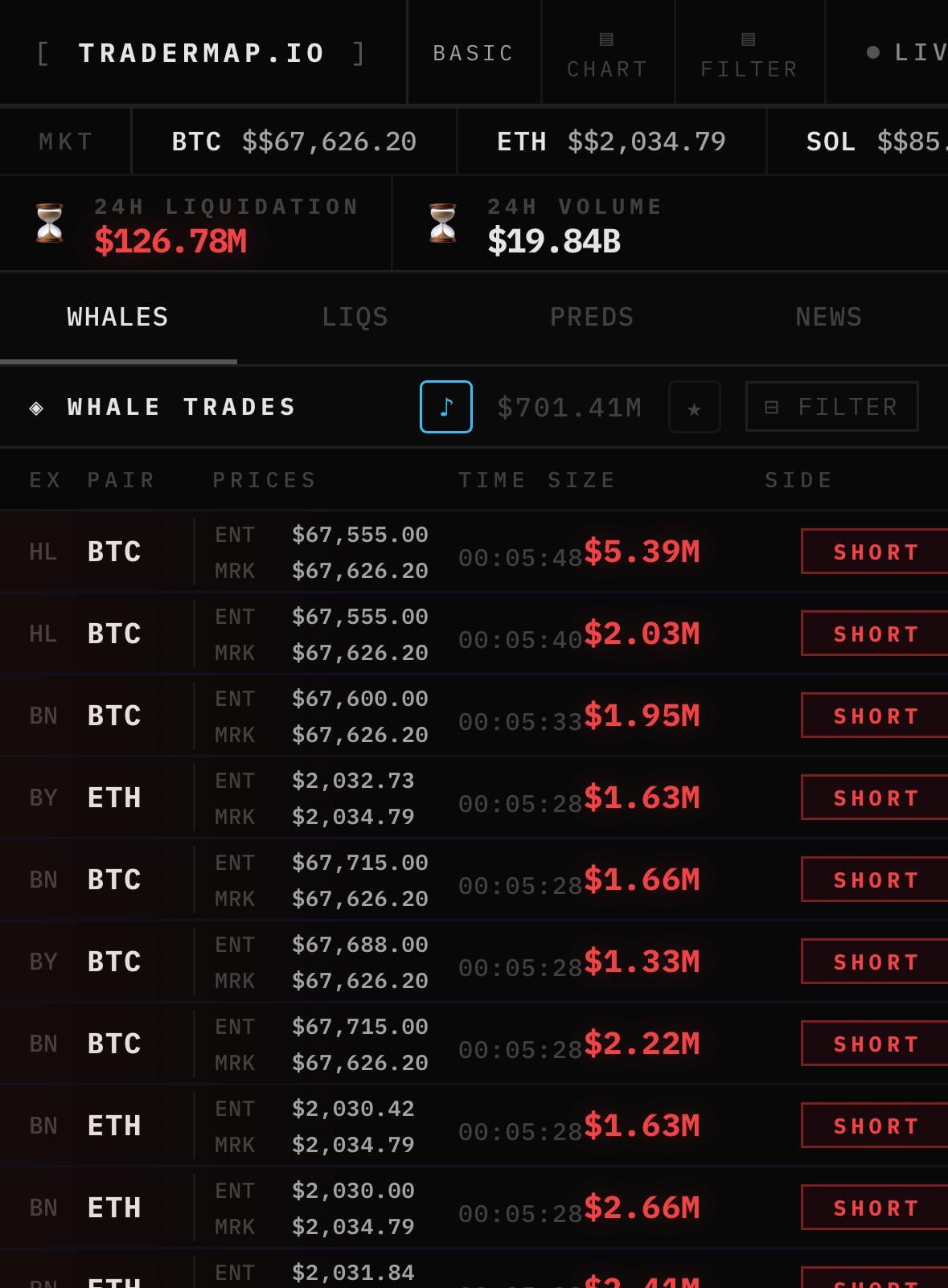Open the NEWS tab

coord(828,318)
